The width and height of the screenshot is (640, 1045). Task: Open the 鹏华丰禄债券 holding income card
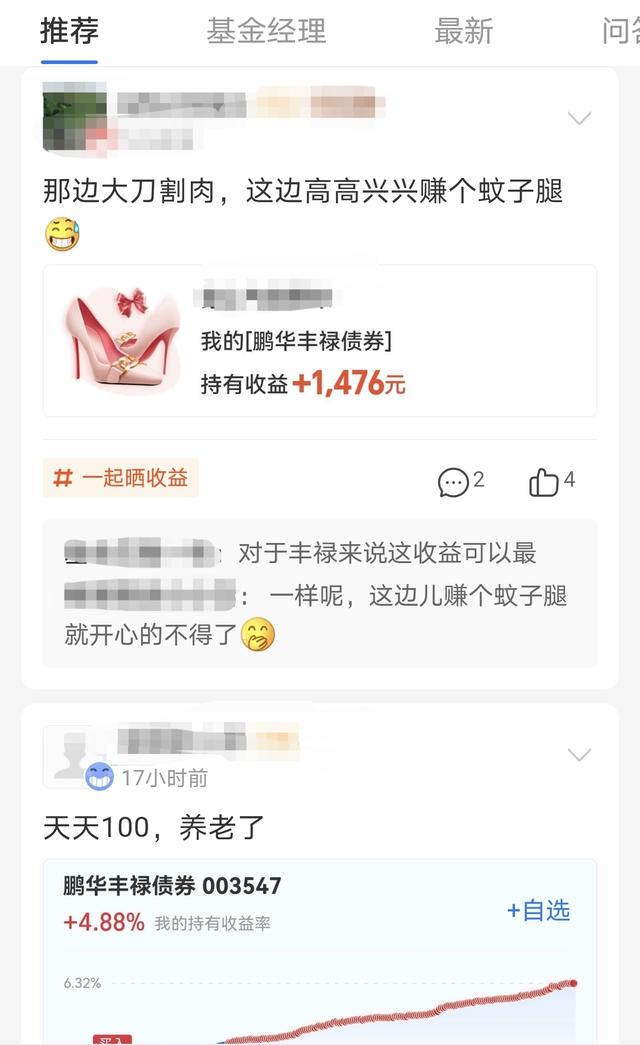tap(319, 341)
